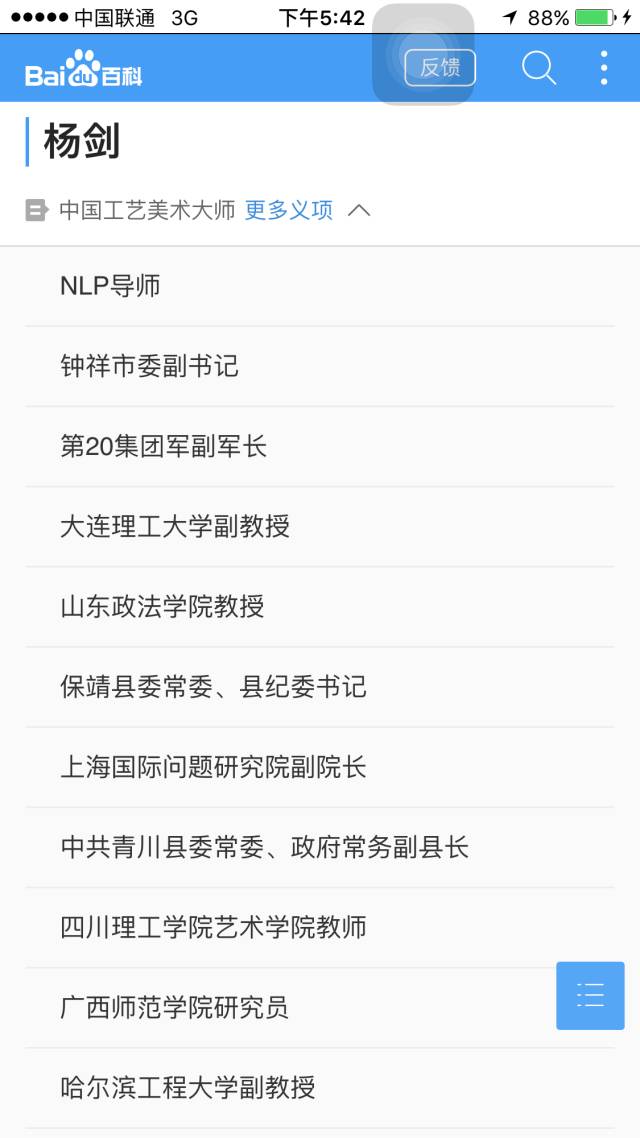The height and width of the screenshot is (1138, 640).
Task: Open 四川理工学院艺术学院教师 entry
Action: point(214,927)
